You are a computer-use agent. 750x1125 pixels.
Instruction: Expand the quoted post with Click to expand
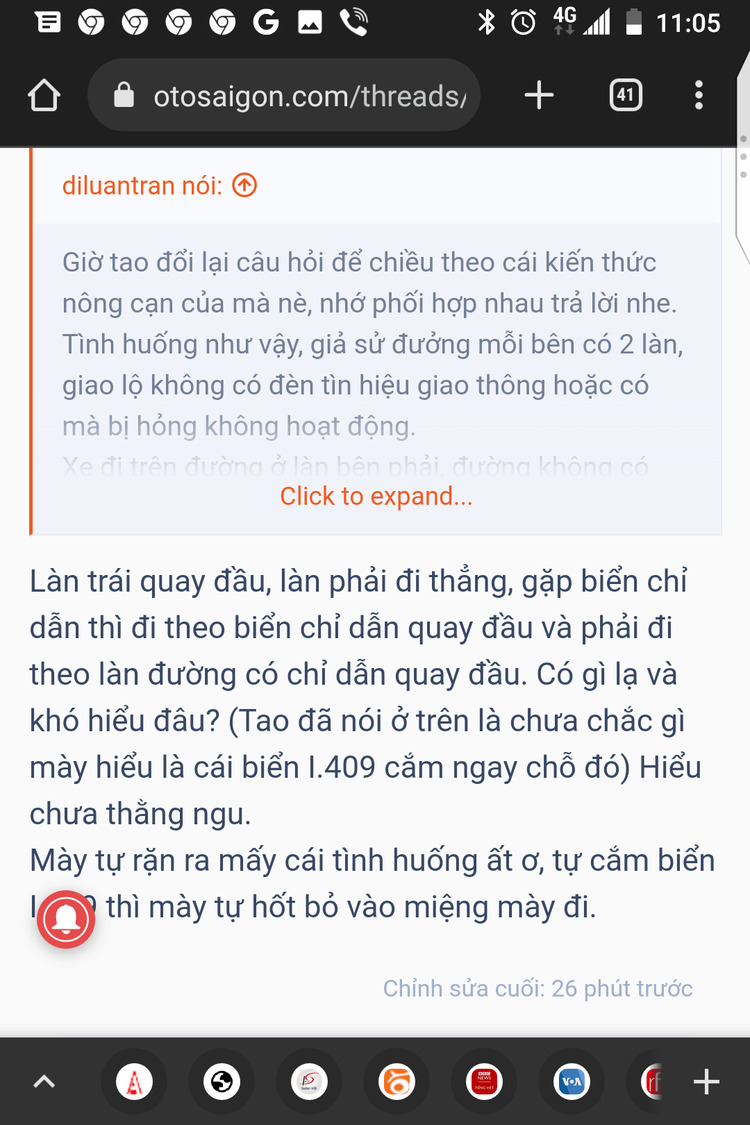[x=376, y=496]
